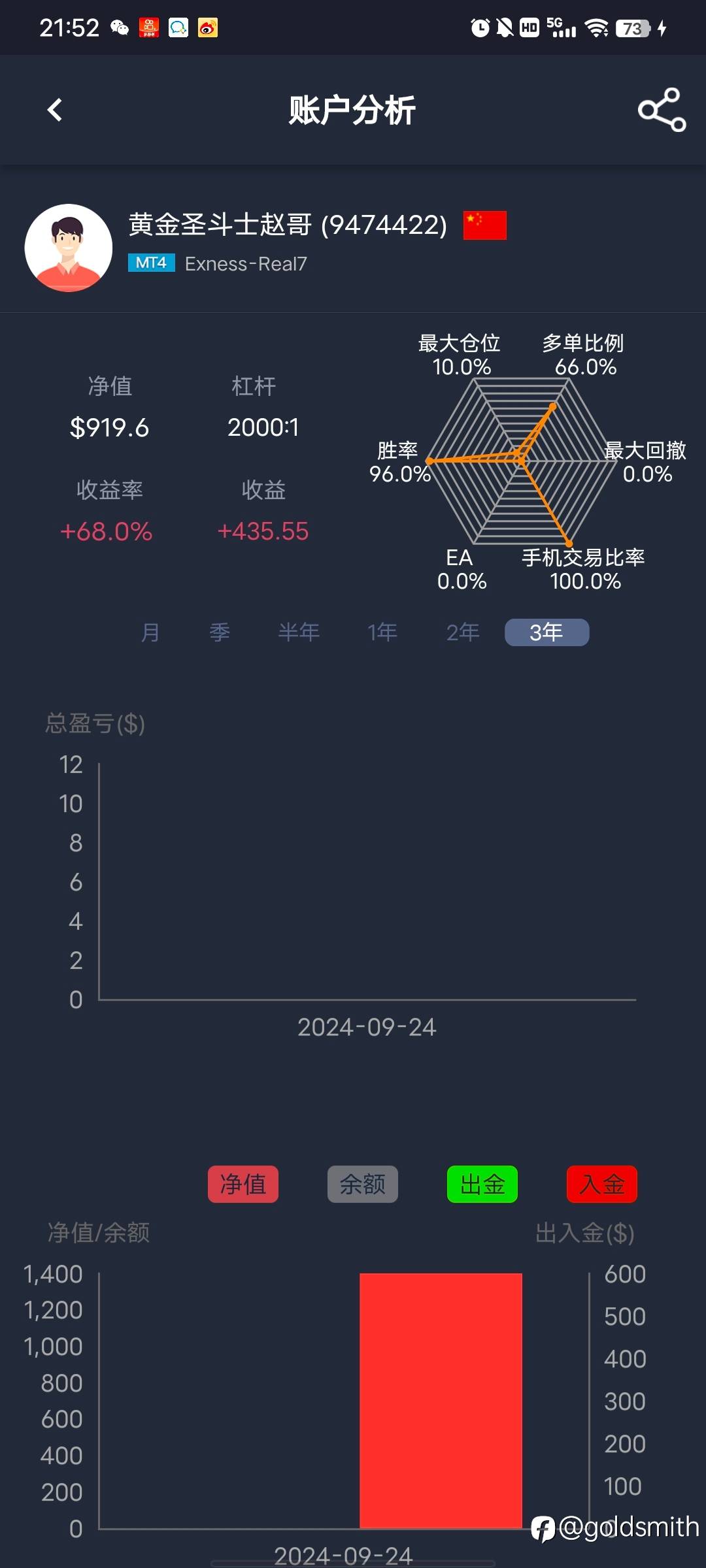The width and height of the screenshot is (706, 1568).
Task: Share this account analysis
Action: tap(662, 110)
